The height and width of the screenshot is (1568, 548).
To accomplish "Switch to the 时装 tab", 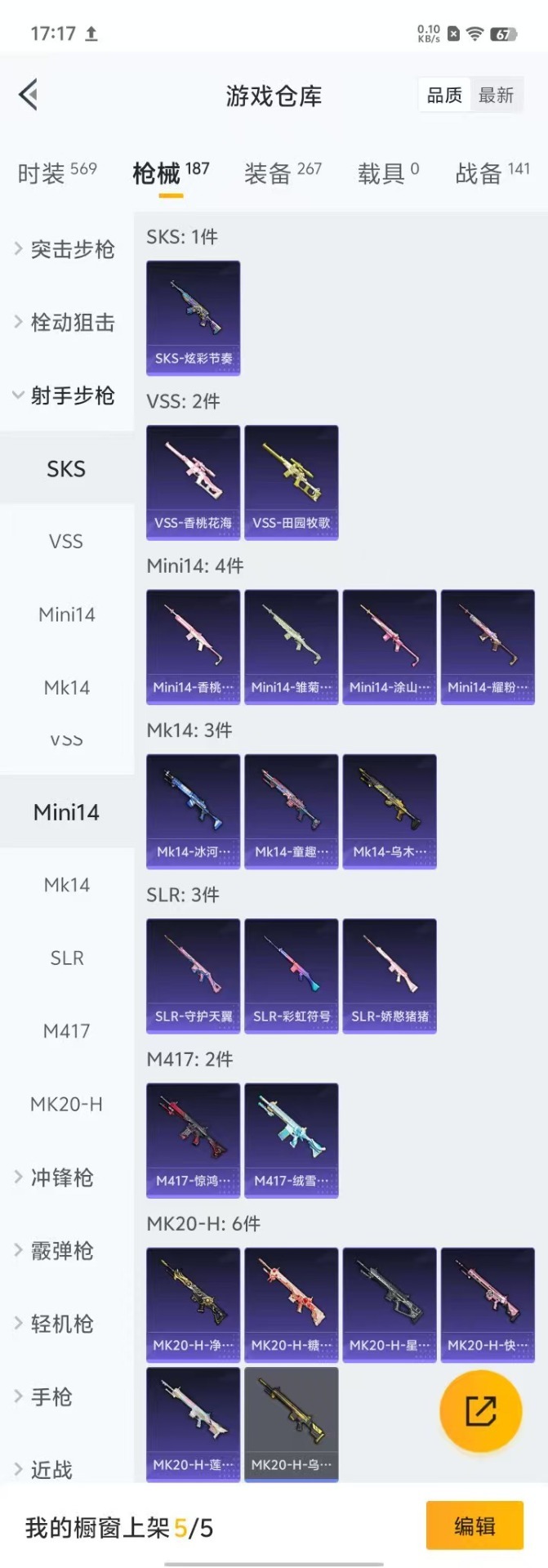I will point(56,172).
